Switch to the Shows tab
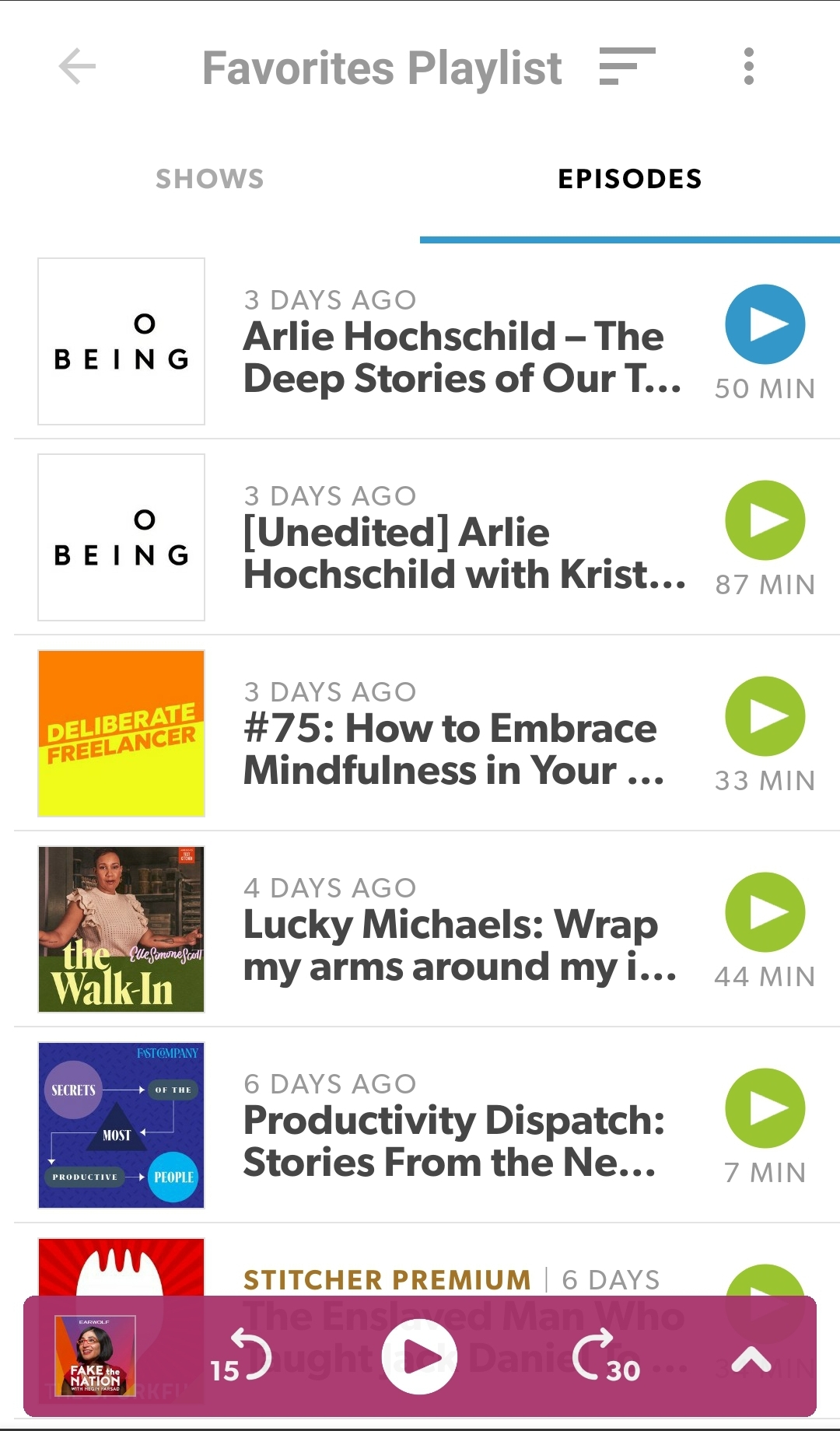This screenshot has height=1431, width=840. 210,179
